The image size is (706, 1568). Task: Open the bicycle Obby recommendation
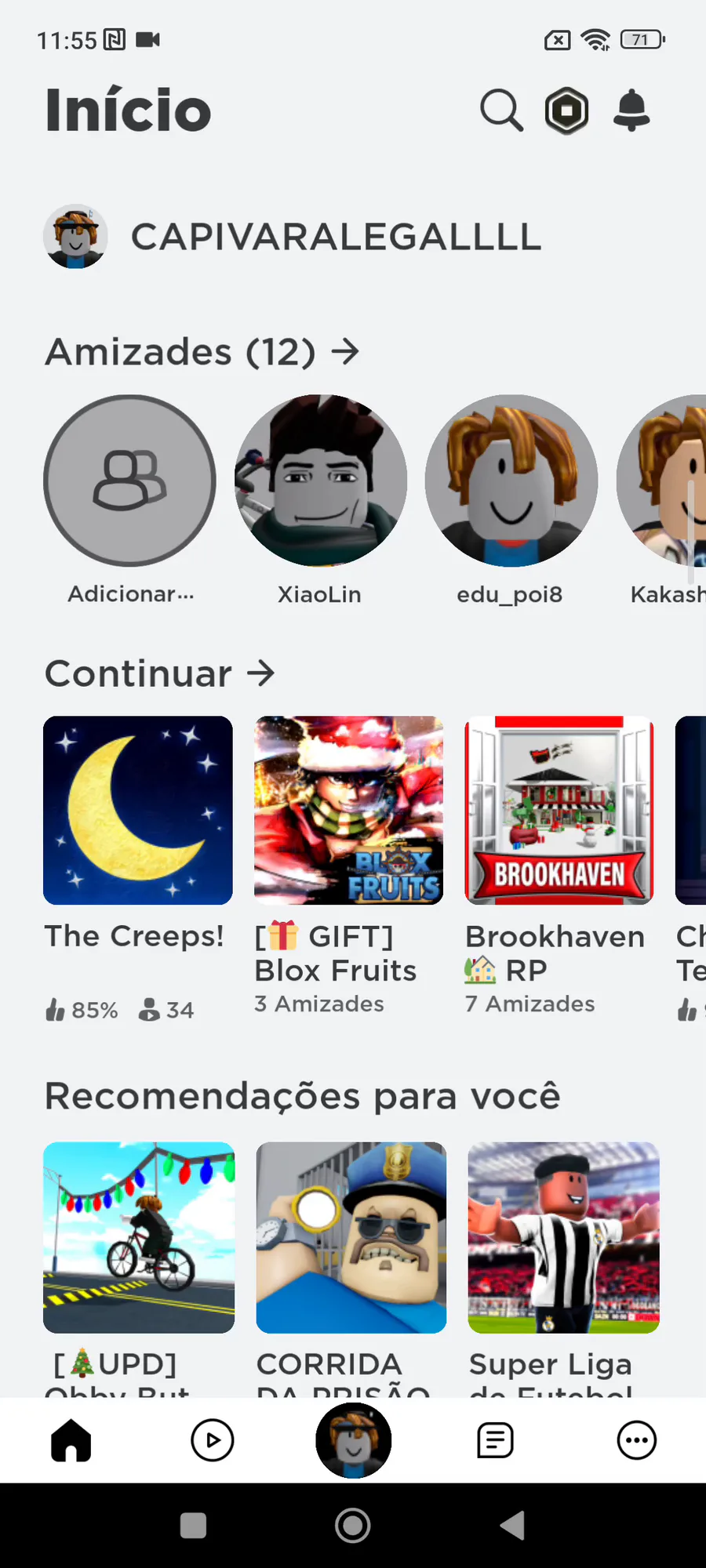[x=139, y=1238]
